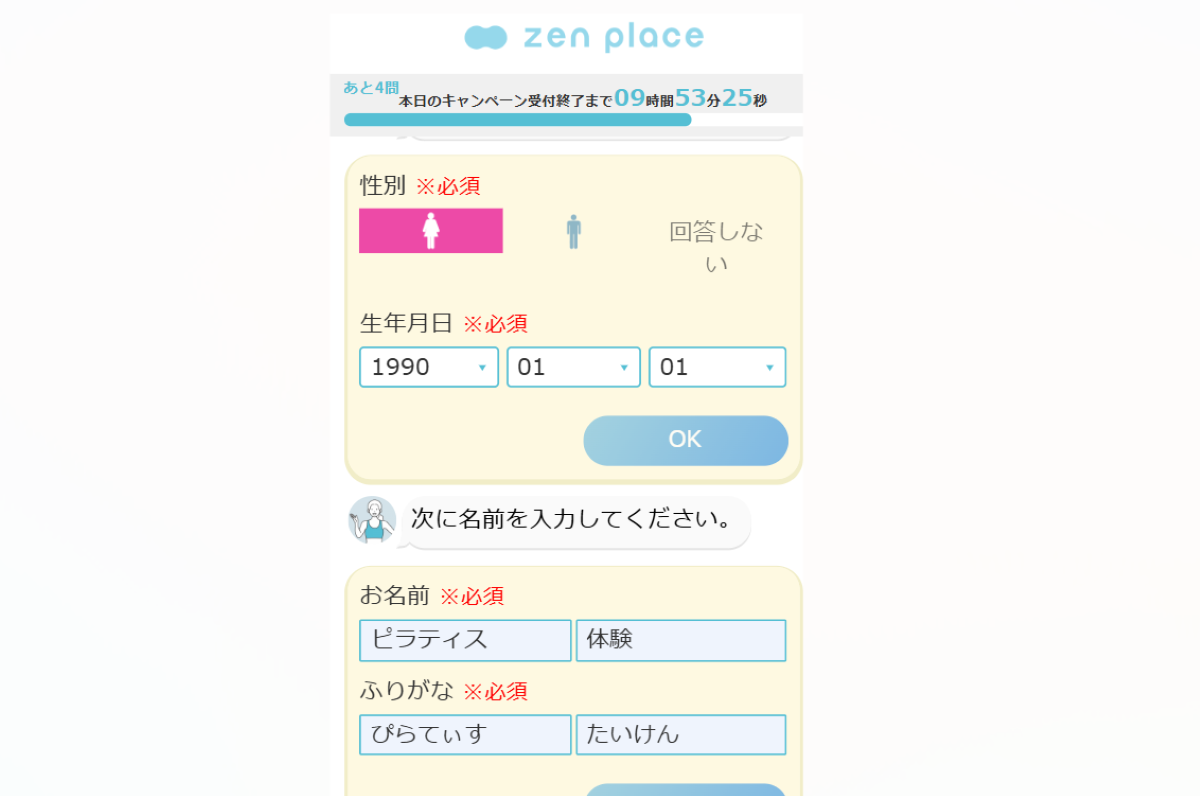The width and height of the screenshot is (1200, 796).
Task: Edit the furigana field ぴらてぃす
Action: tap(465, 734)
